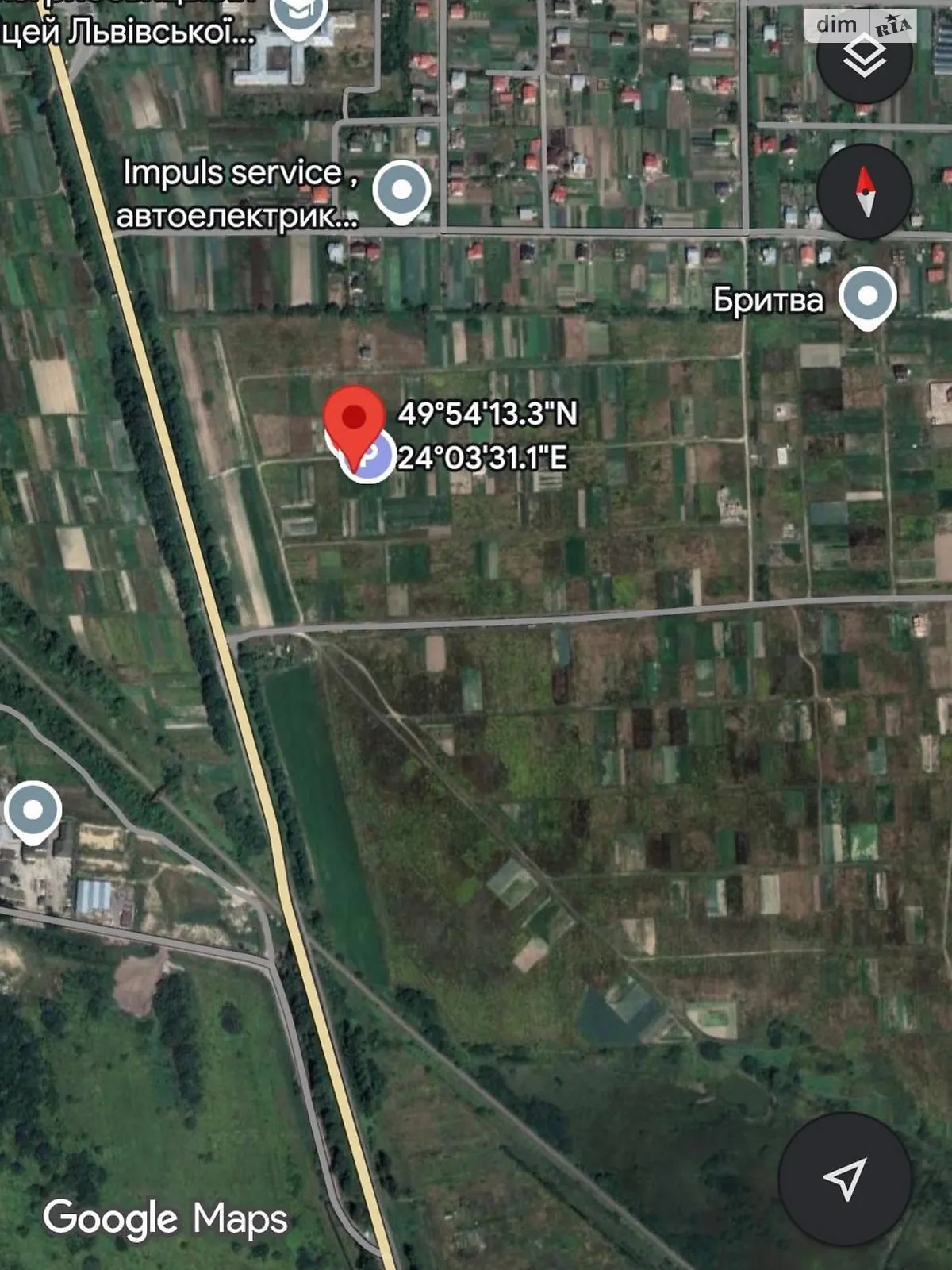Open the map layers selector icon

coord(865,57)
